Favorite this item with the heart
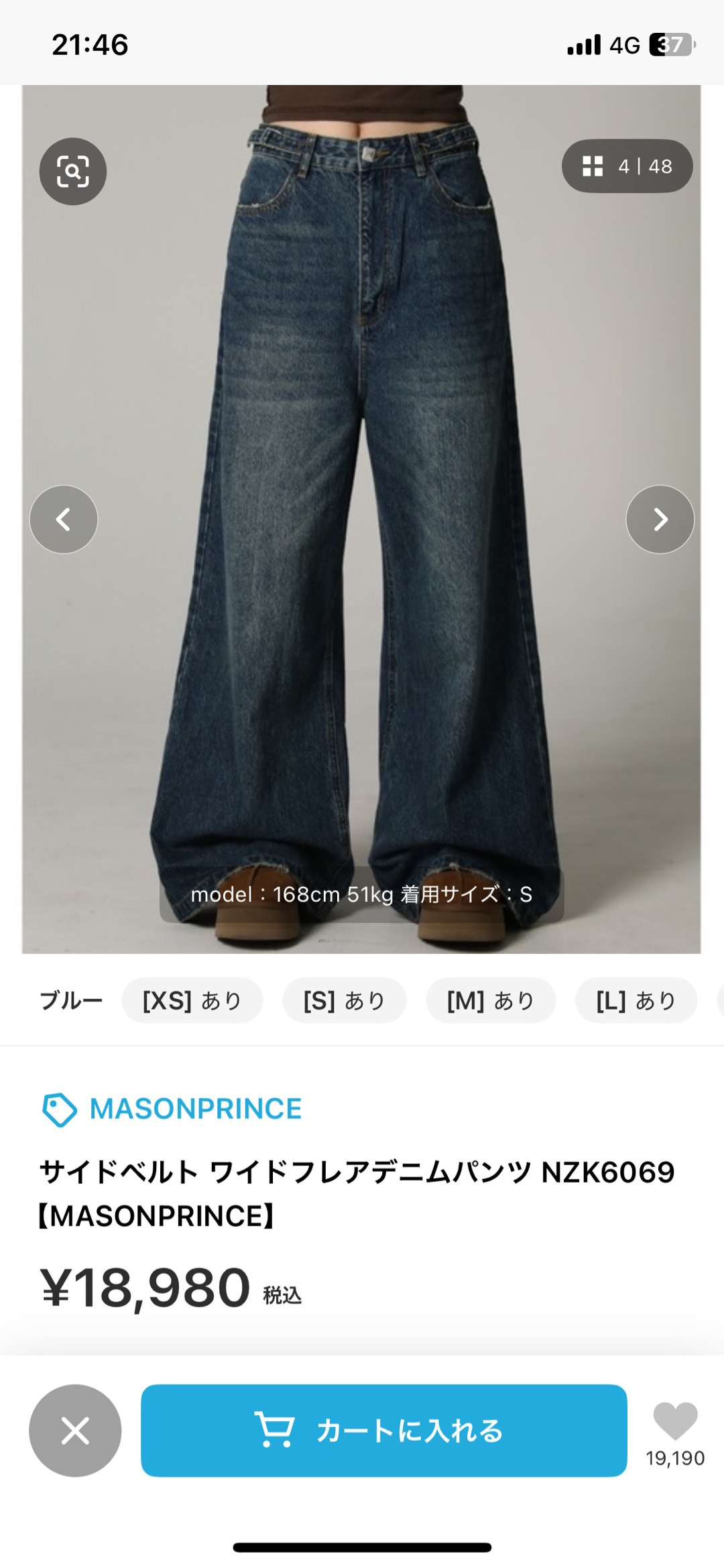 [674, 1420]
